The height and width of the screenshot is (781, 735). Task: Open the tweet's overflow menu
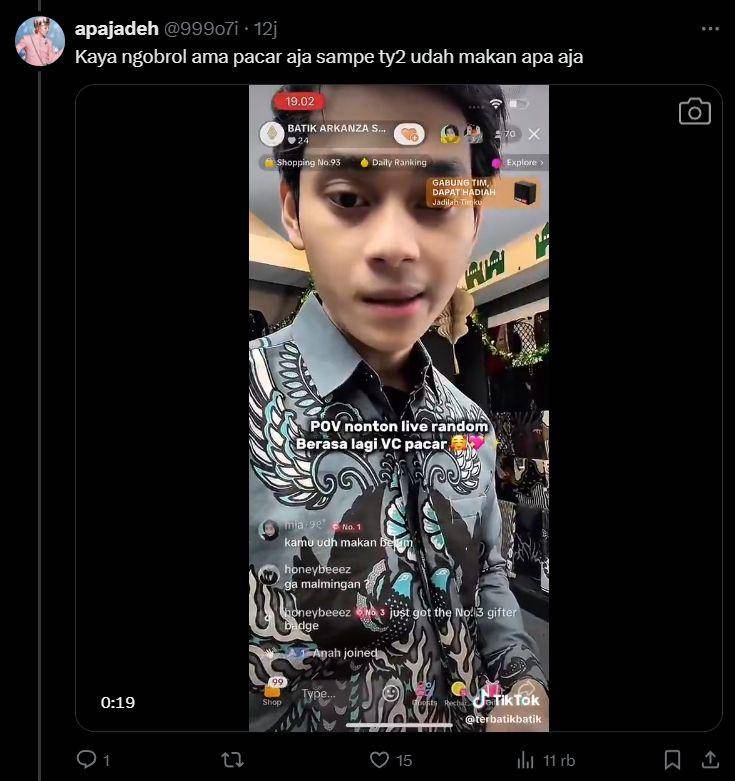[709, 28]
